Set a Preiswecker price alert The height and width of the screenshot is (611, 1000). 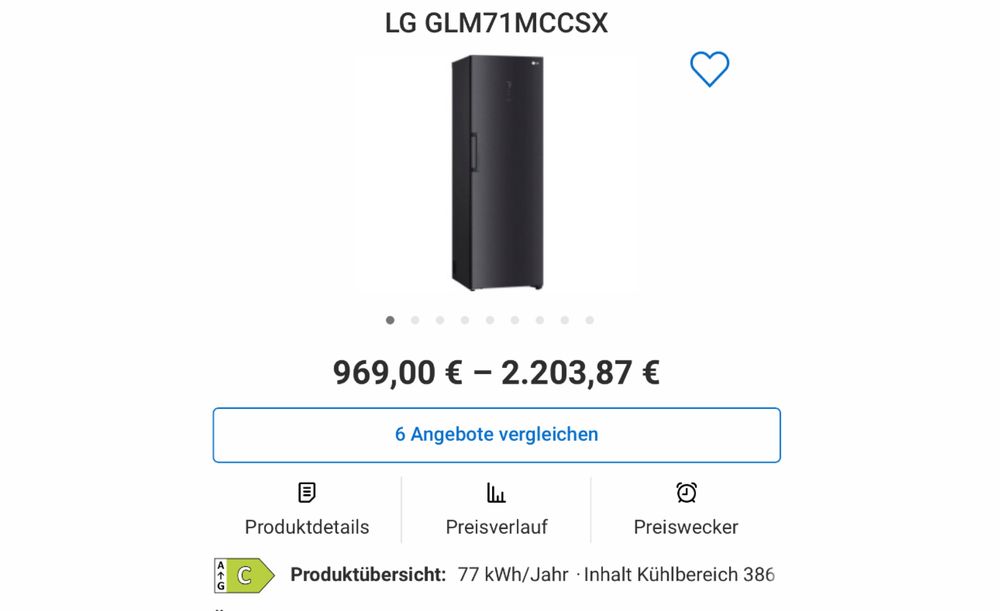click(686, 509)
